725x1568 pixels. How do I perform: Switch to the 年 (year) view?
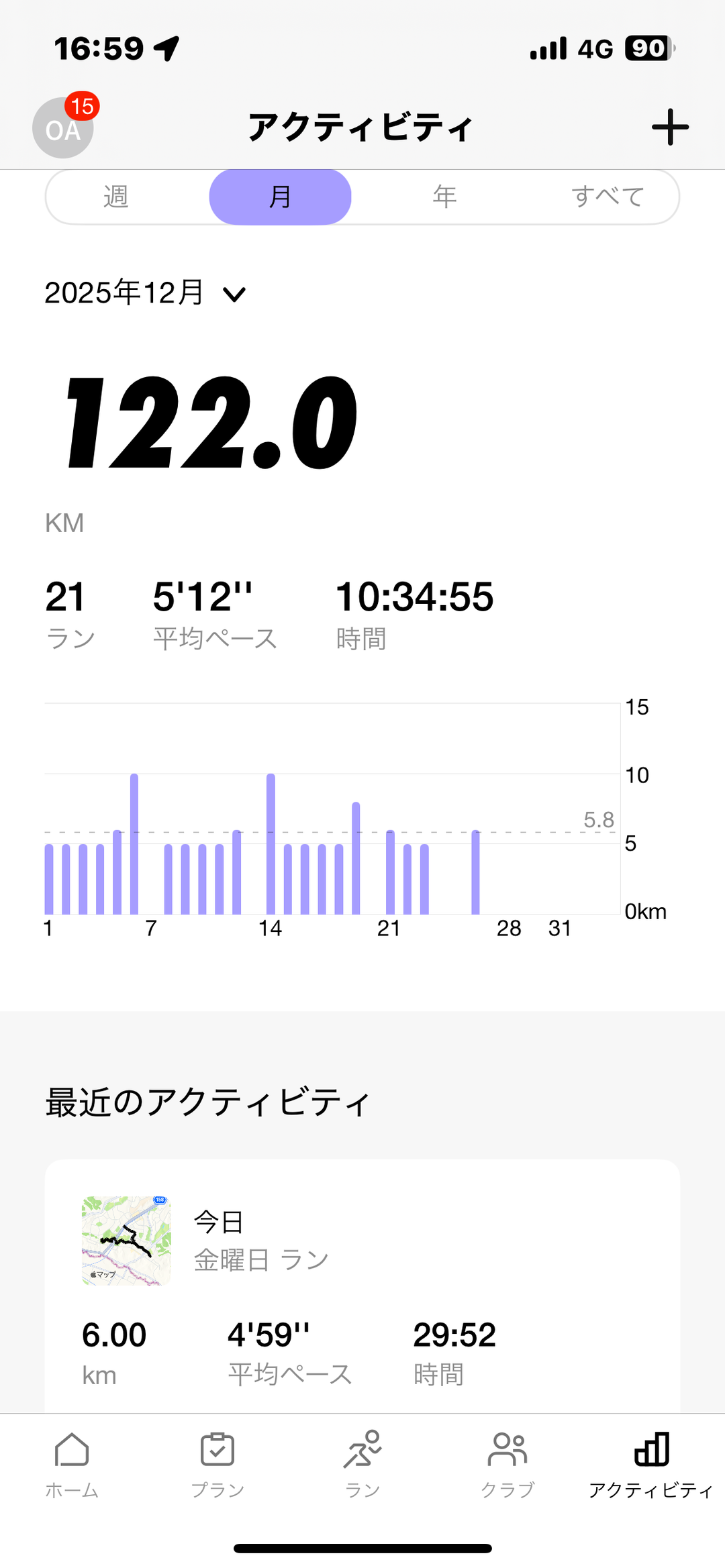coord(444,197)
